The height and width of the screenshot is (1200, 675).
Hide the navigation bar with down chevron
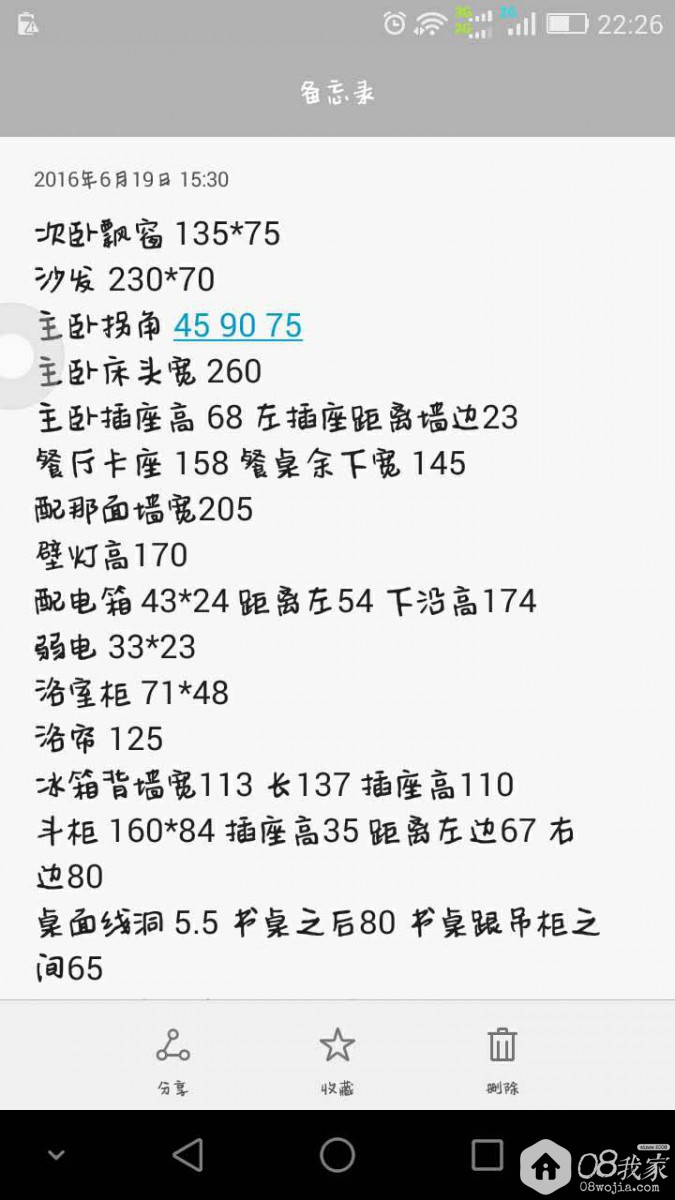tap(56, 1155)
